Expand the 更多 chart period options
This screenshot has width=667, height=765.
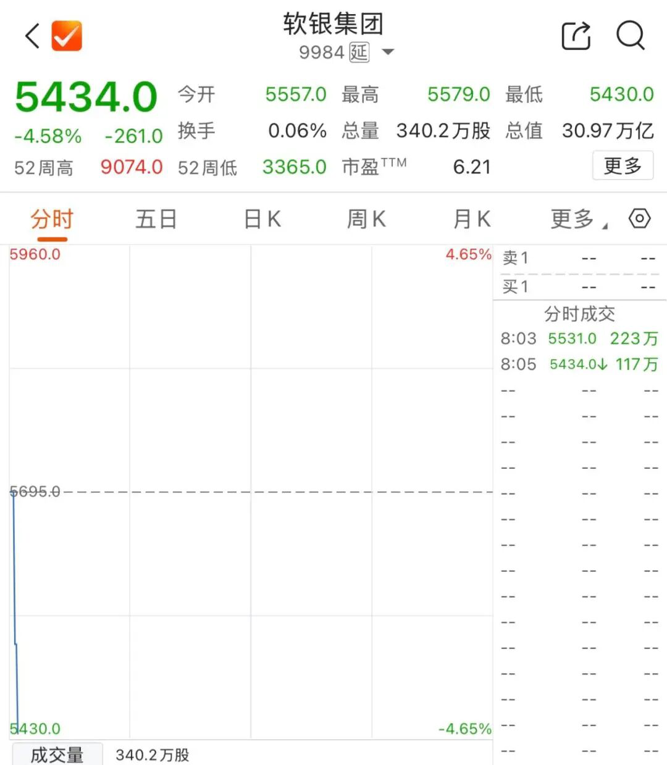(579, 219)
